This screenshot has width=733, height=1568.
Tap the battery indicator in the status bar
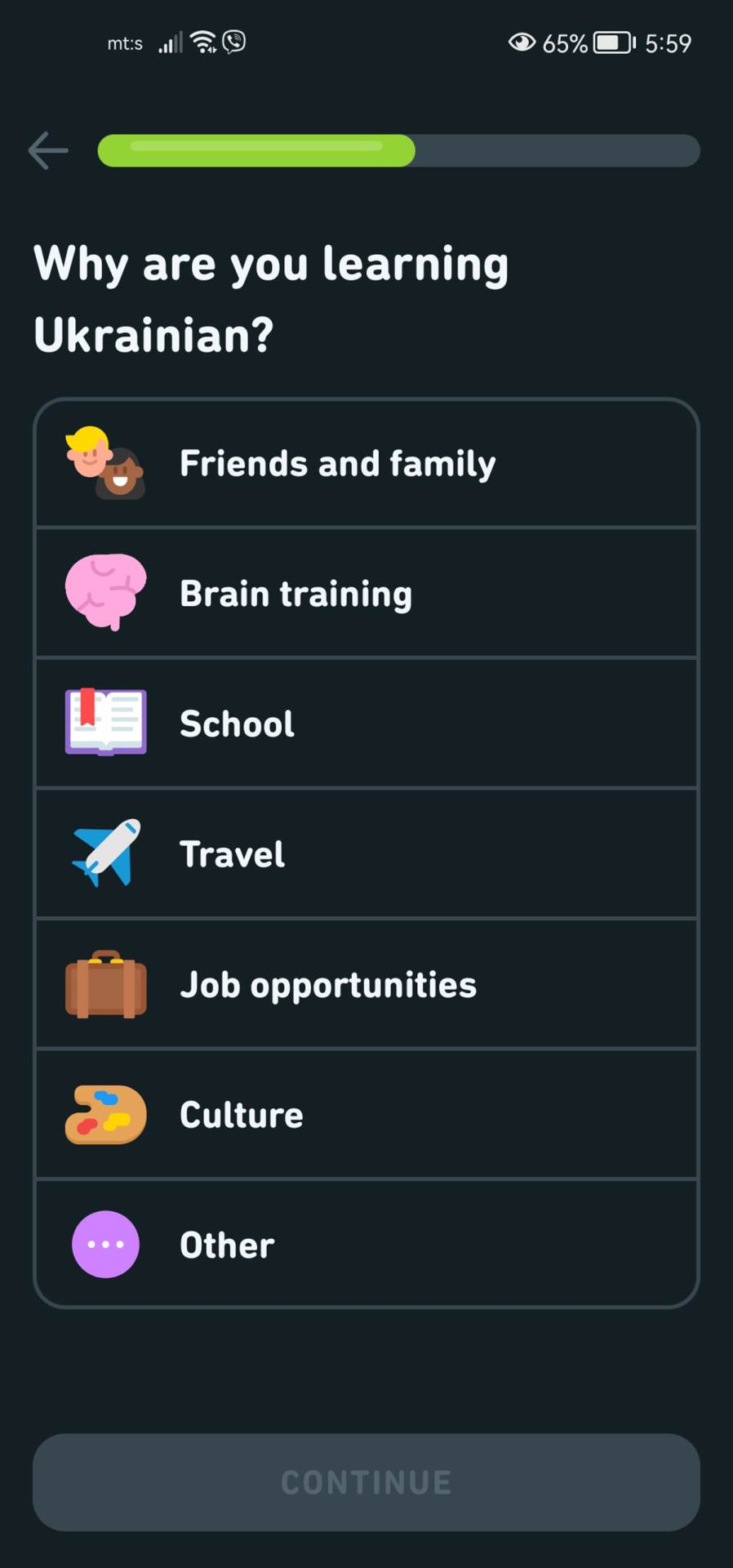click(x=613, y=42)
